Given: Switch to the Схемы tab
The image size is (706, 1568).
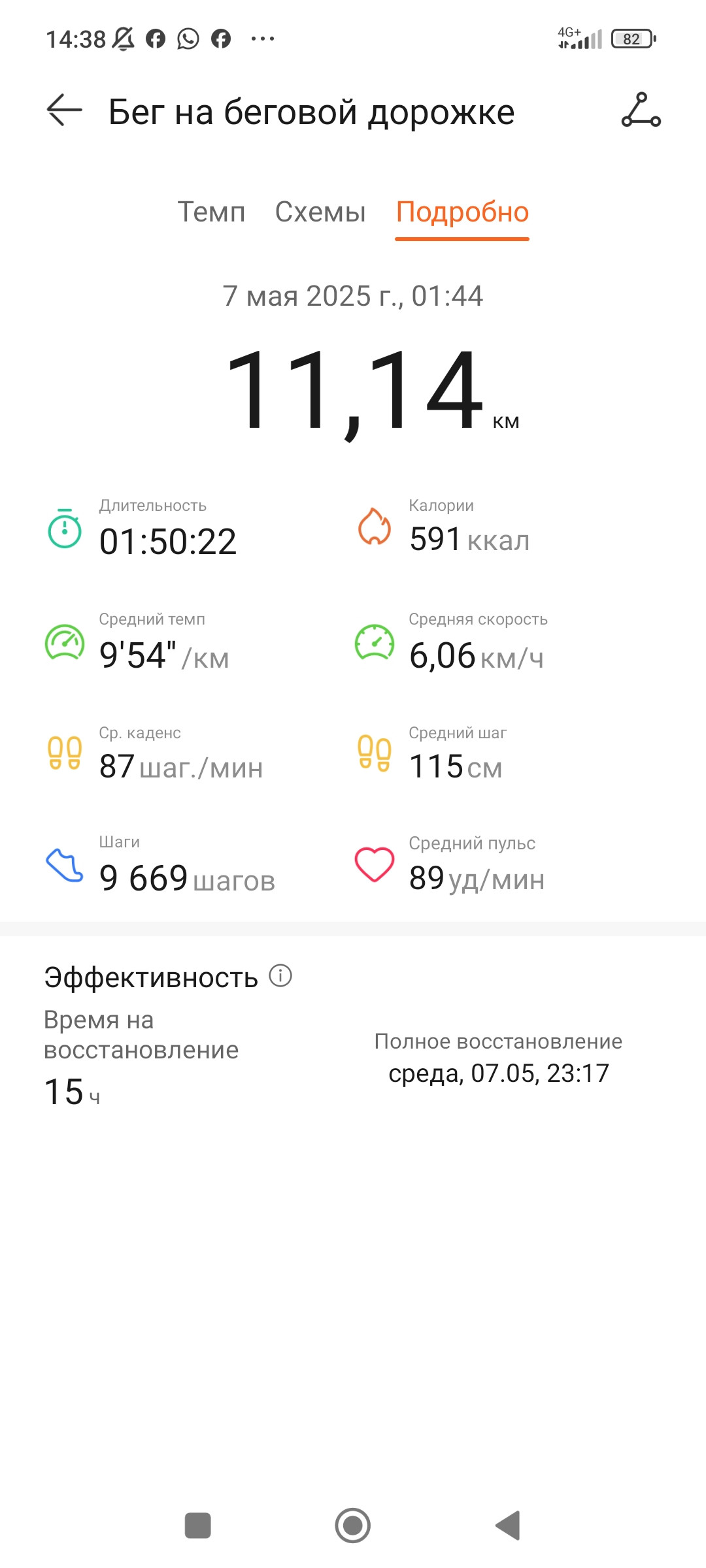Looking at the screenshot, I should tap(320, 212).
